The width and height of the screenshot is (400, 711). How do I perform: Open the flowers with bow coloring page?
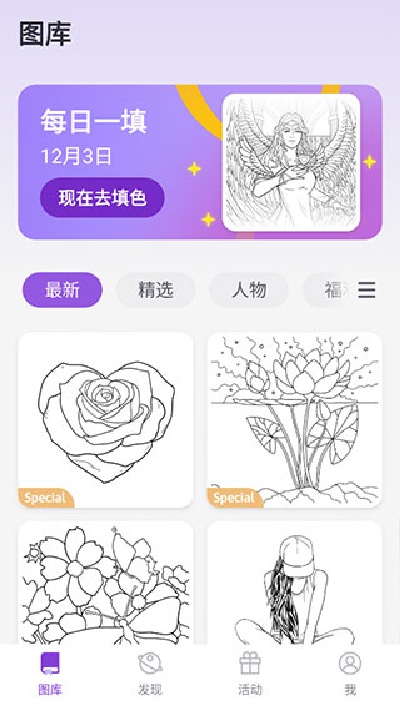click(x=106, y=583)
